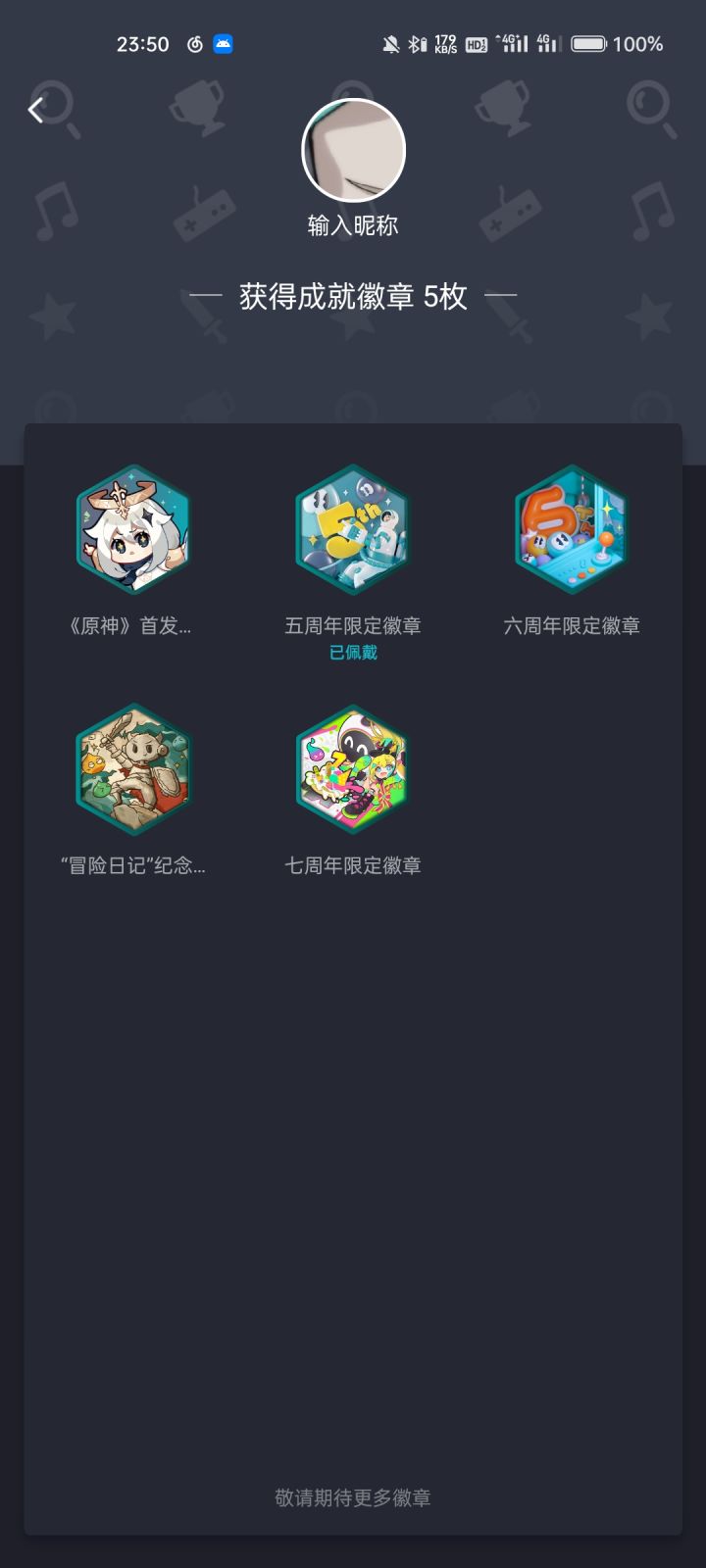This screenshot has height=1568, width=706.
Task: Tap the colorful 7th anniversary hexagon artwork
Action: tap(353, 771)
